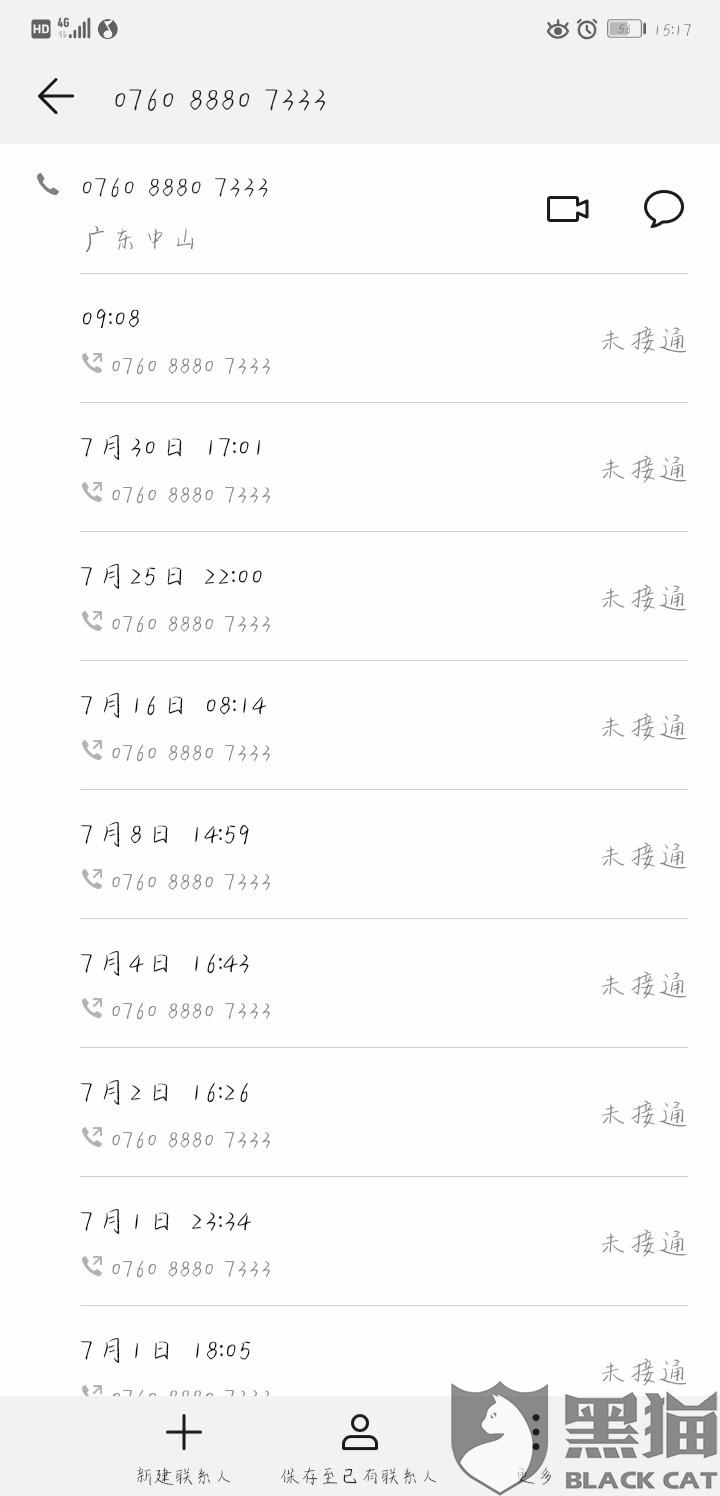Open the 7月16日 08:14 call record
Image resolution: width=720 pixels, height=1496 pixels.
[384, 726]
